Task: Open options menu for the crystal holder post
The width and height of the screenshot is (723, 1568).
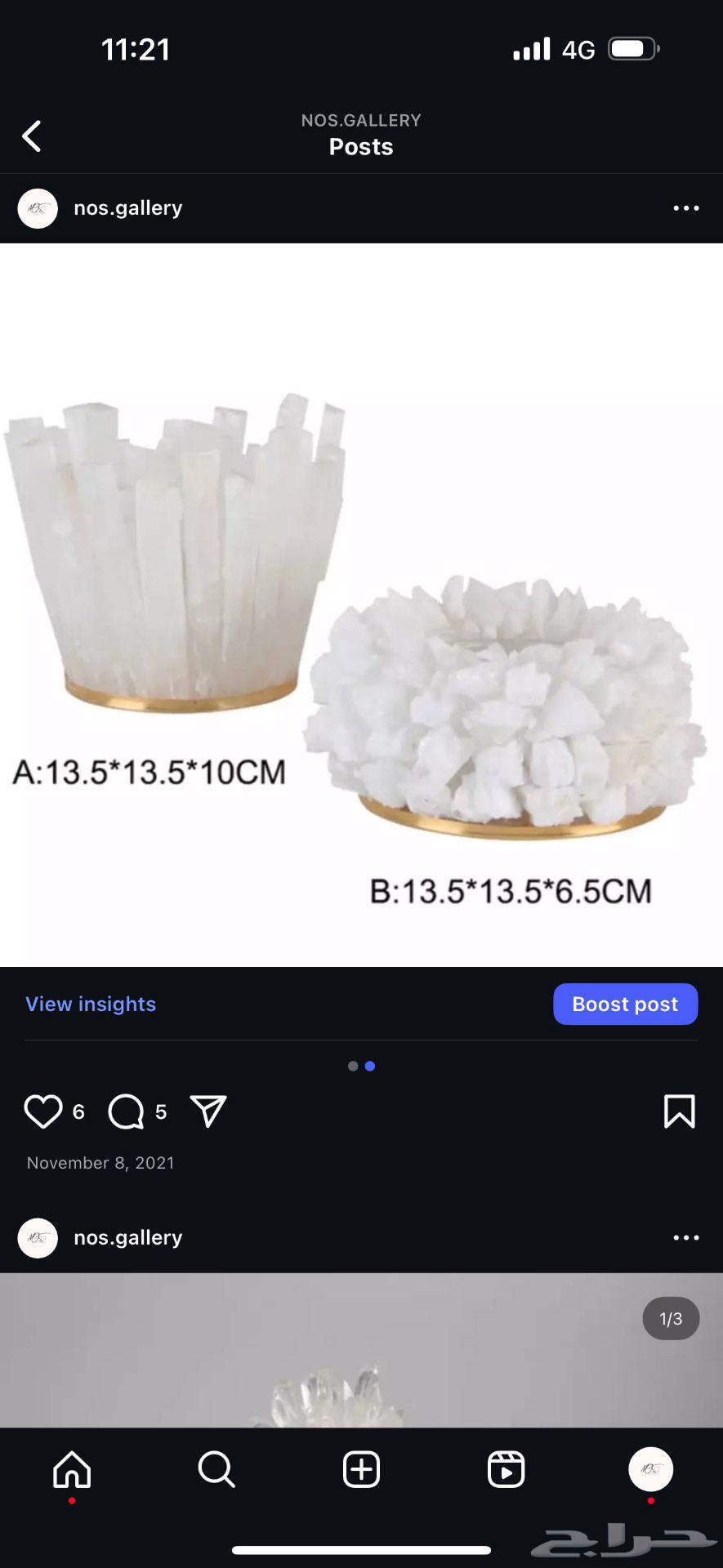Action: click(x=685, y=208)
